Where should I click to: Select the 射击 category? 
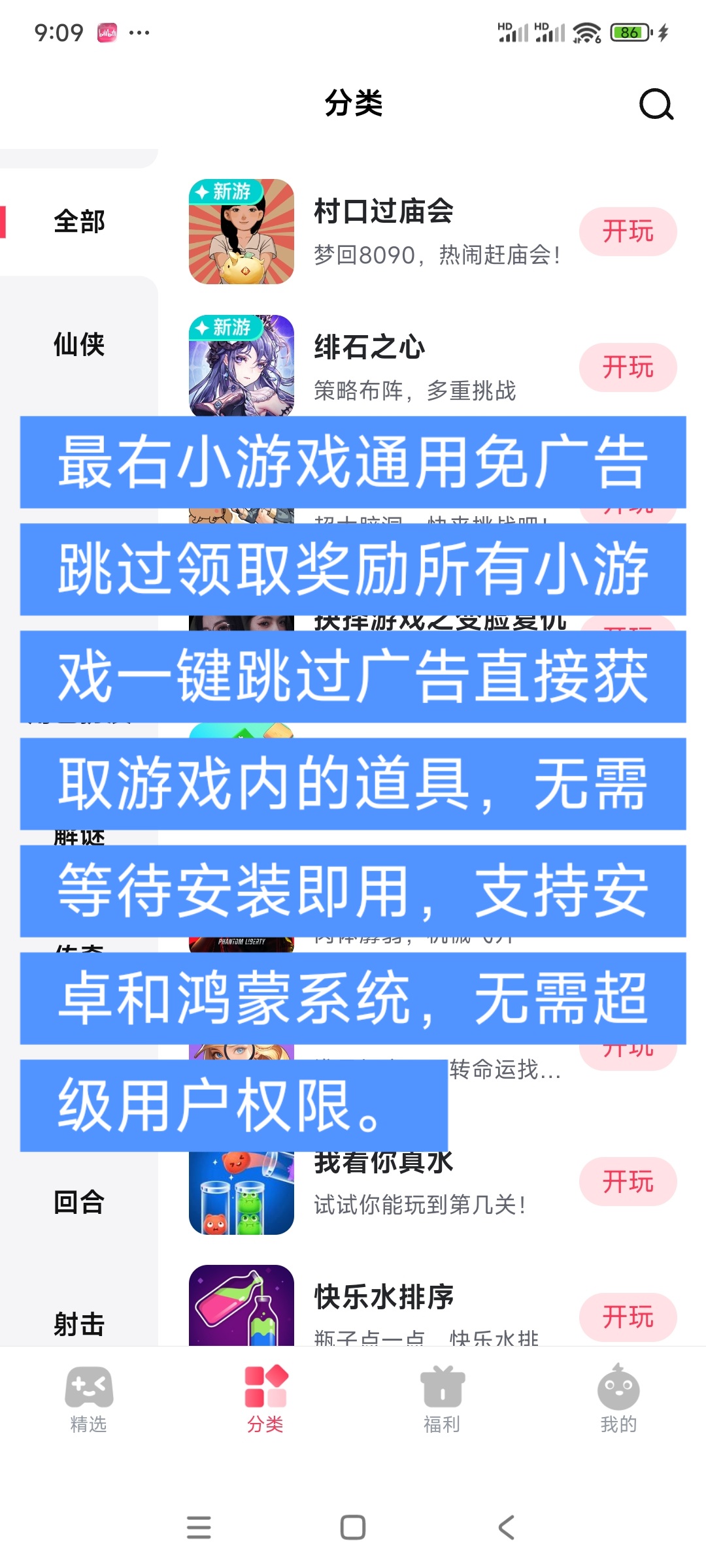tap(79, 1324)
